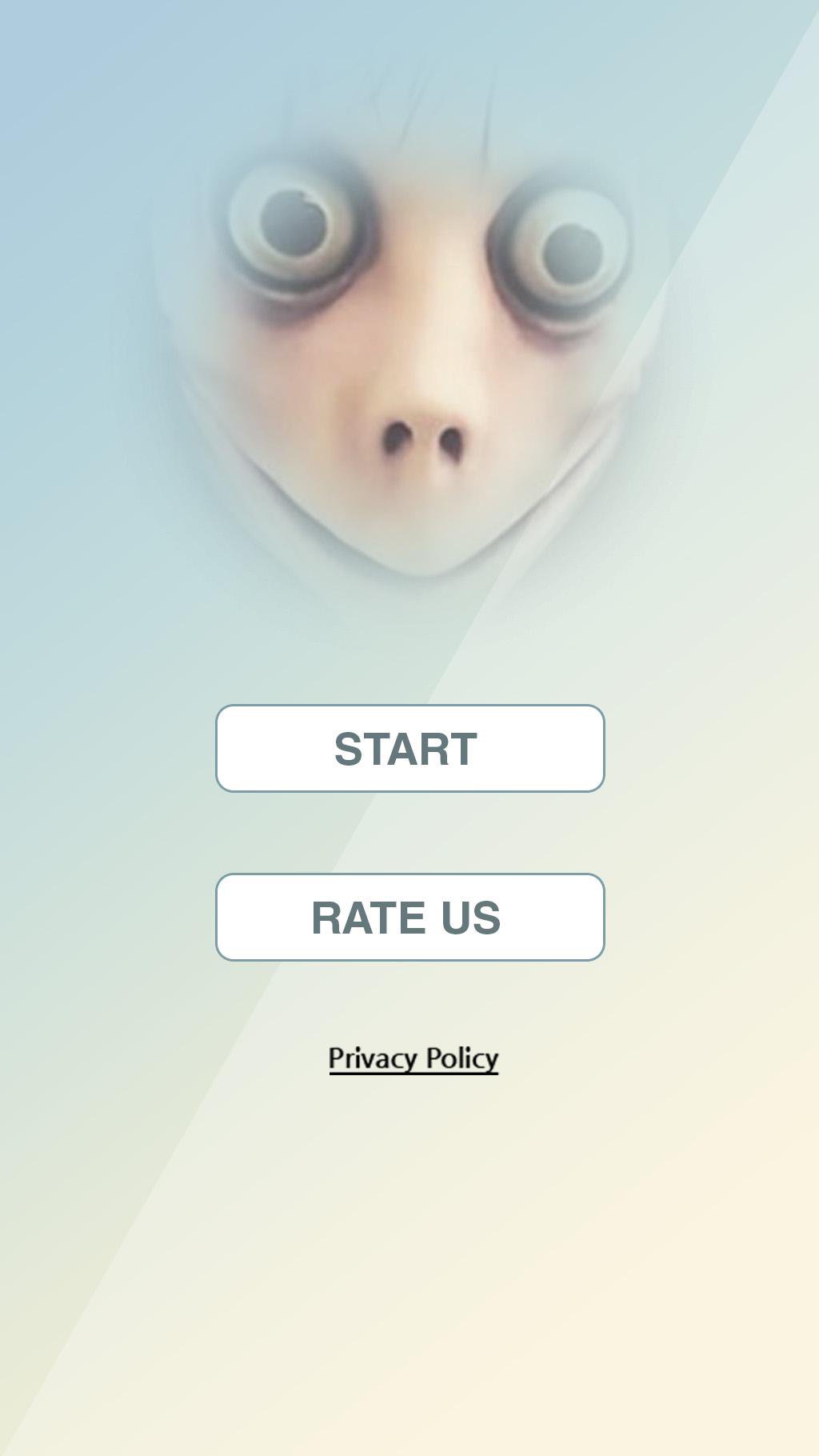Click the underlined Privacy Policy text

(x=413, y=1058)
